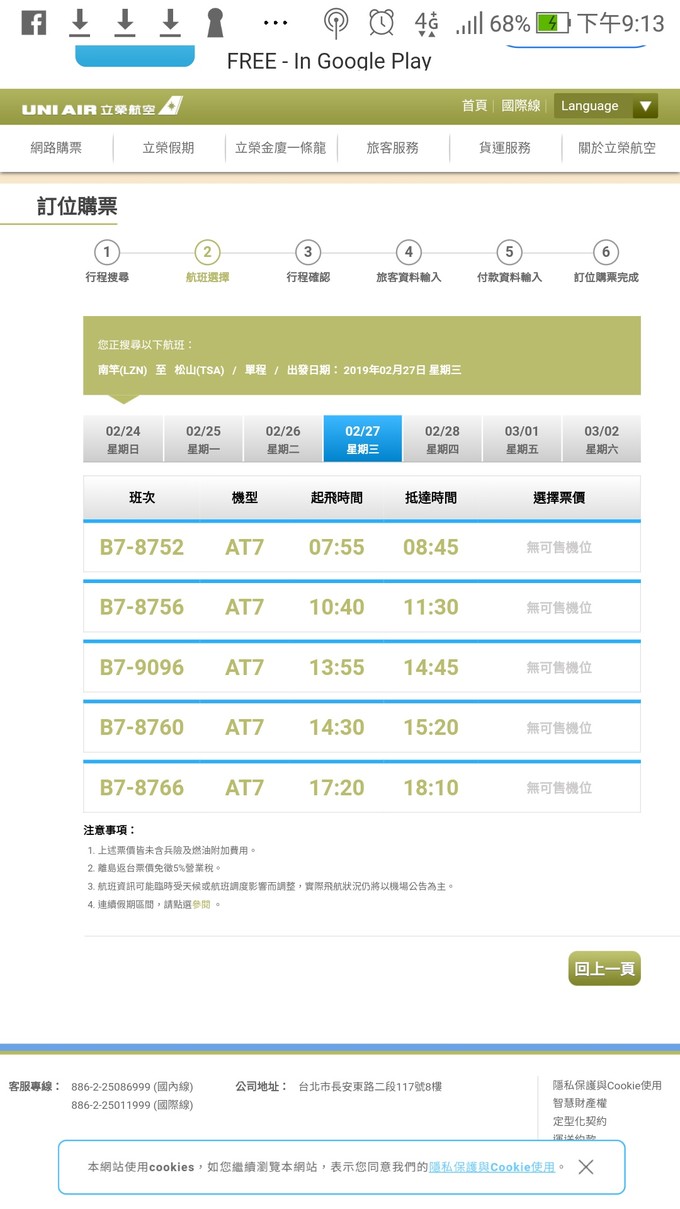Select date 03/01 星期五
Viewport: 680px width, 1209px height.
[x=522, y=439]
